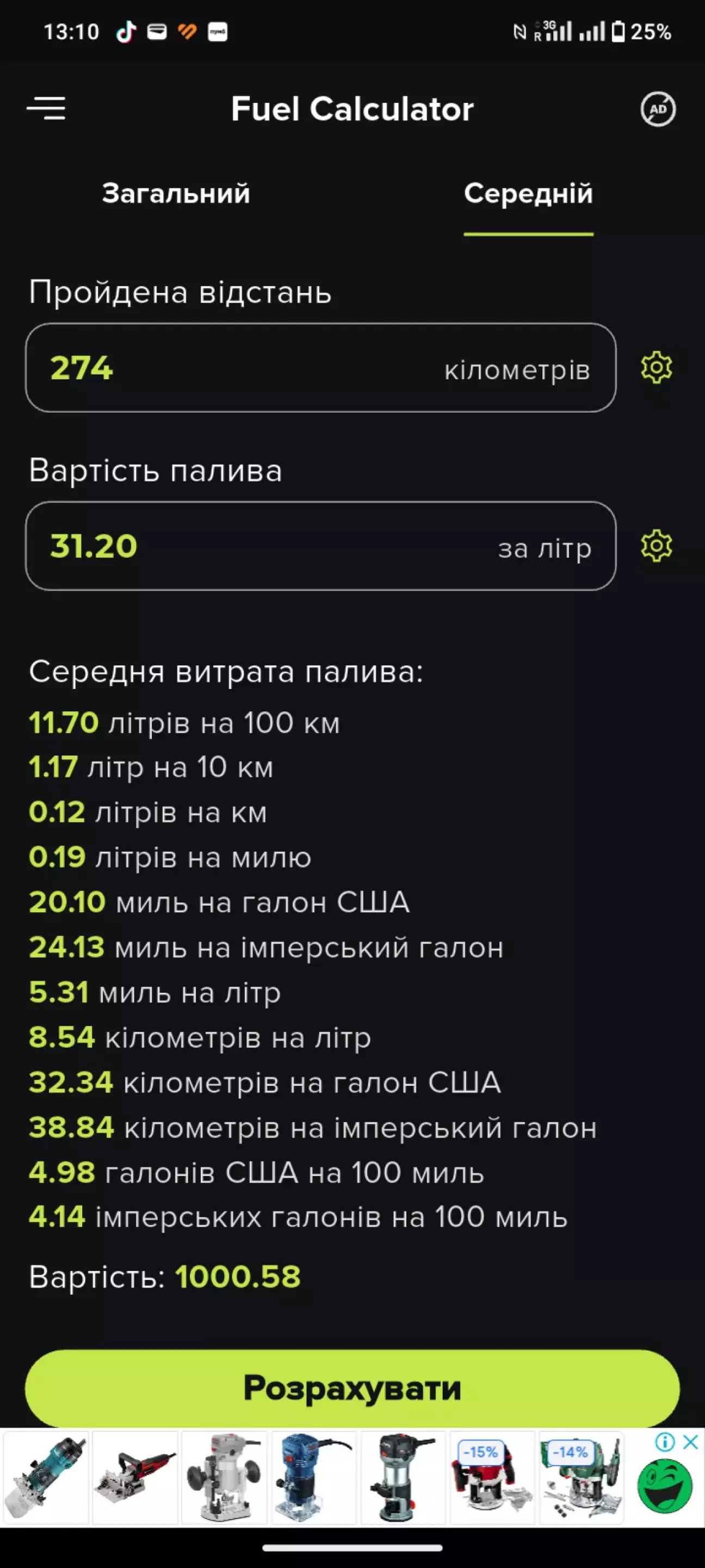Open the first router tool ad tile
The height and width of the screenshot is (1568, 705).
click(x=46, y=1477)
